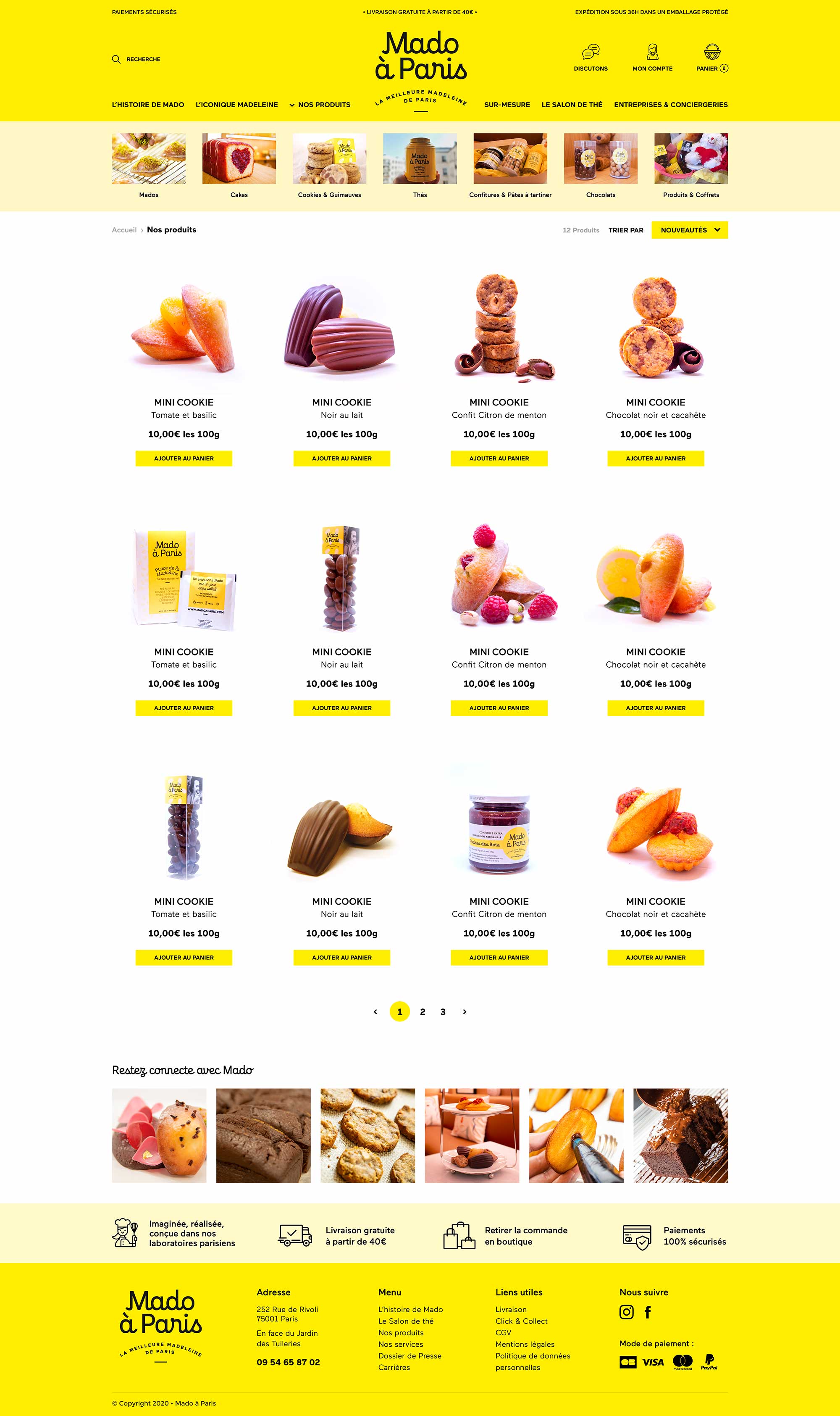840x1416 pixels.
Task: Go back to Accueil breadcrumb
Action: click(x=124, y=230)
